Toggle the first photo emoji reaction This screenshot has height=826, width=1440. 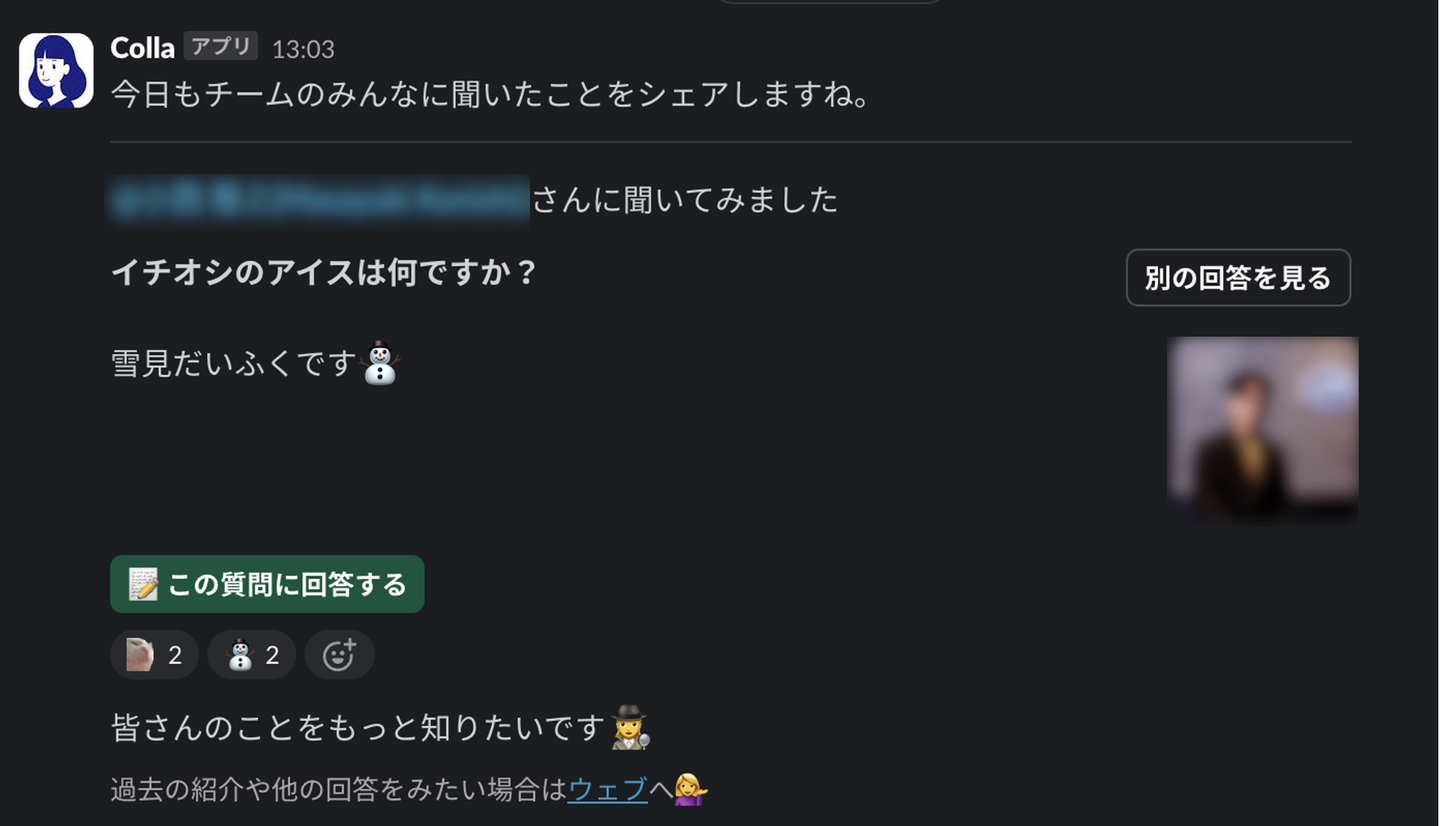click(x=154, y=655)
